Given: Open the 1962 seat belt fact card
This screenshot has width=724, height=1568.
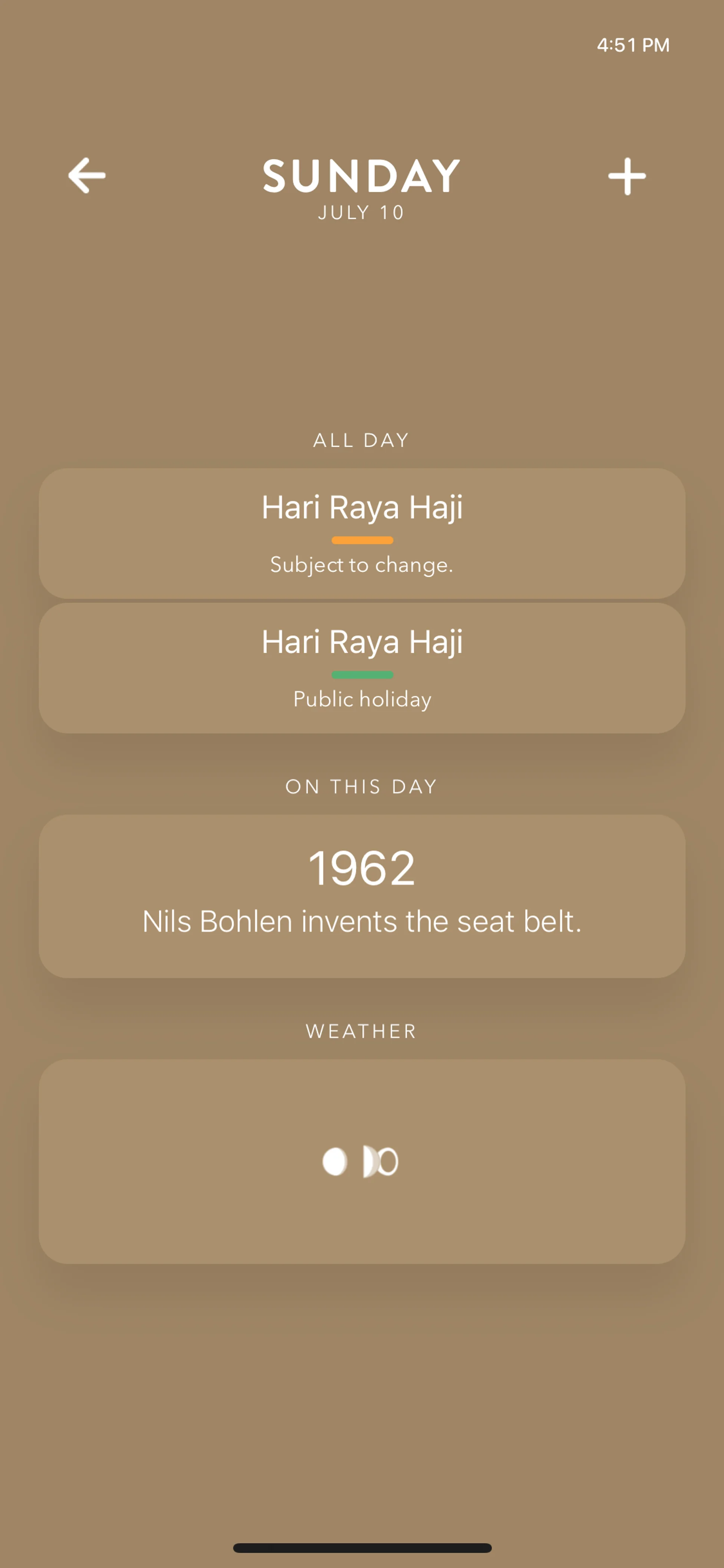Looking at the screenshot, I should click(x=362, y=895).
